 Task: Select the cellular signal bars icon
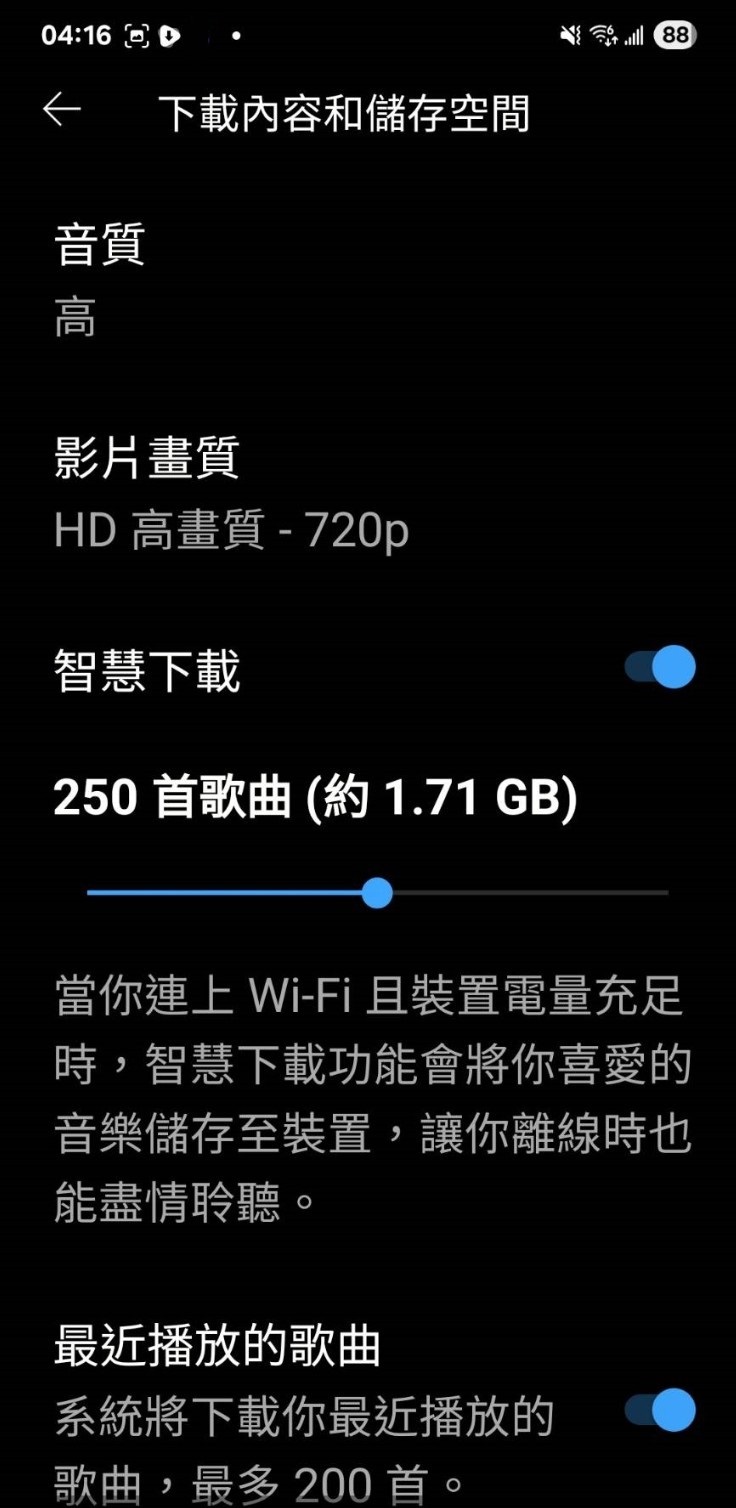coord(634,36)
